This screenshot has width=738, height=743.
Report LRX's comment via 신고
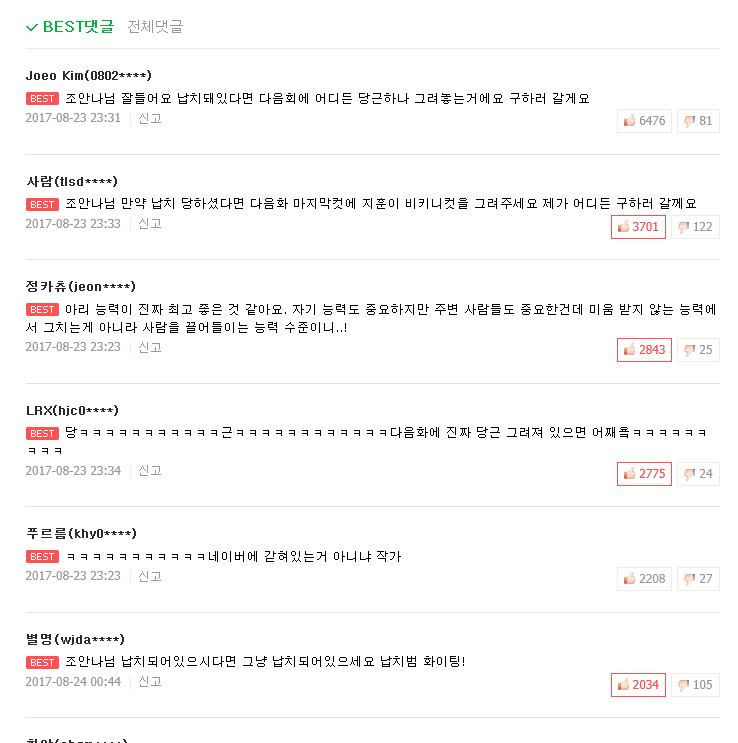[x=150, y=470]
